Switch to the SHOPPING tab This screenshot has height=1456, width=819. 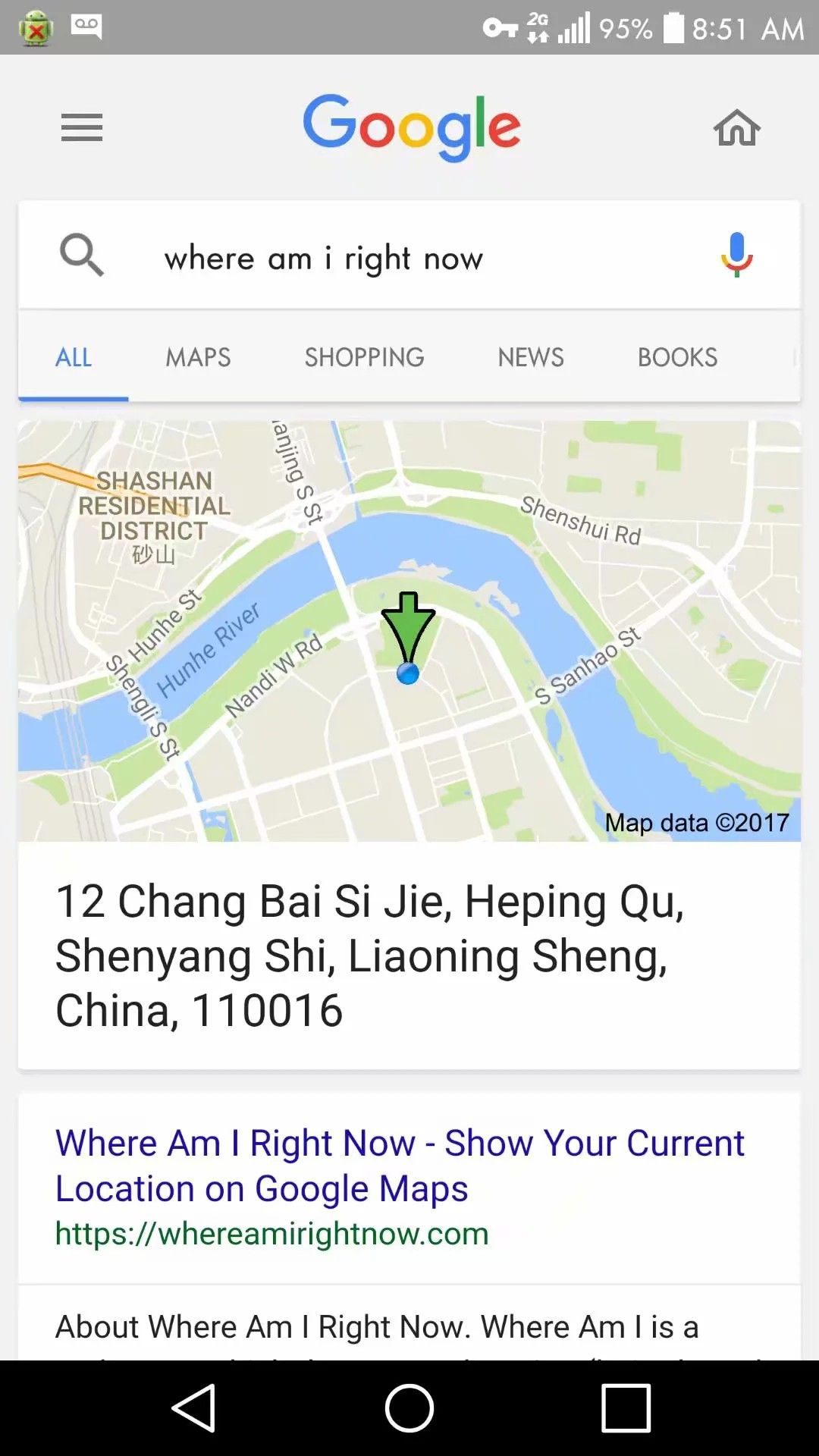click(x=364, y=357)
